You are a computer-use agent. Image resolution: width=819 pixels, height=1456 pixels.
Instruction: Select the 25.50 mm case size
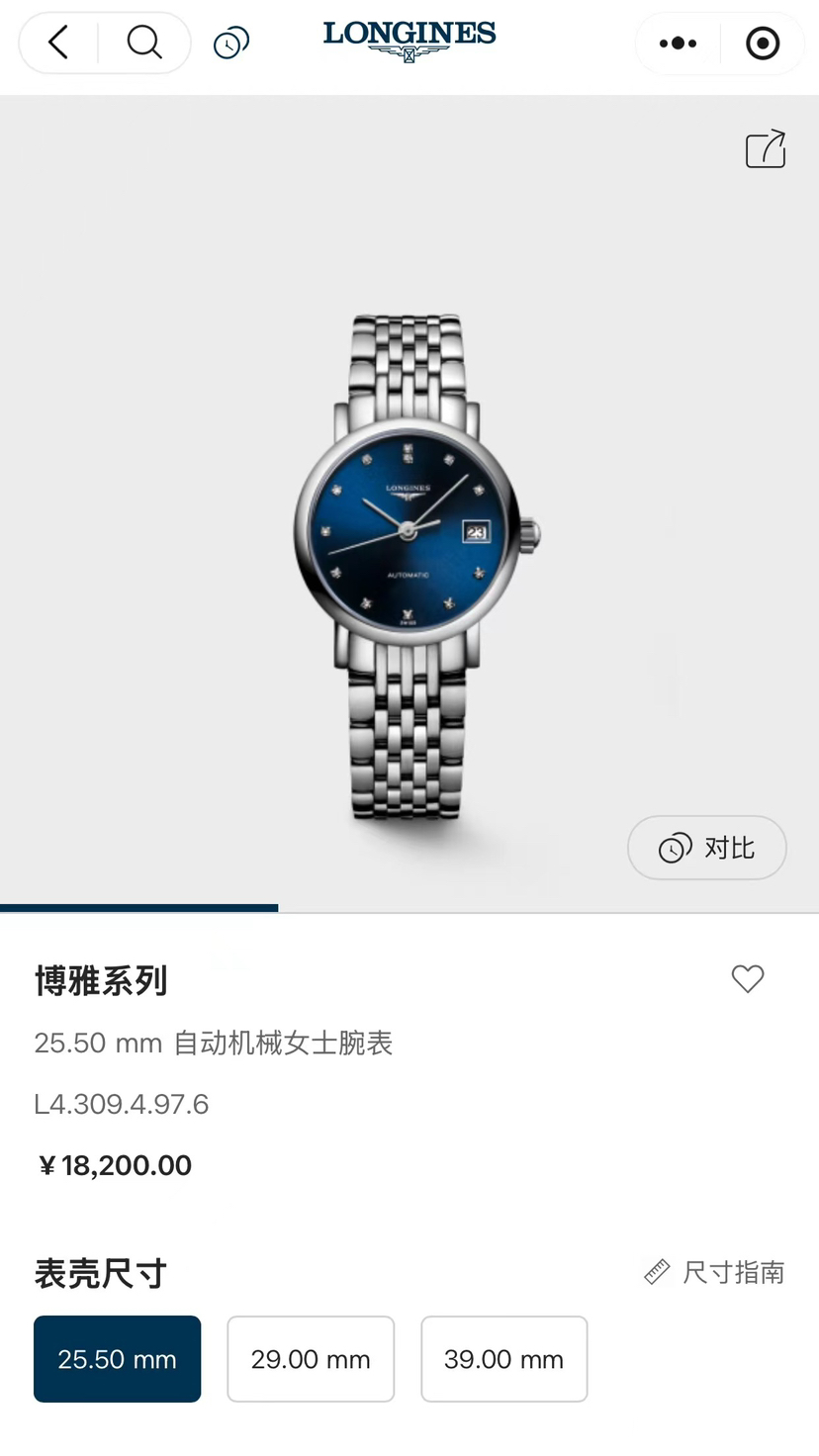coord(118,1359)
